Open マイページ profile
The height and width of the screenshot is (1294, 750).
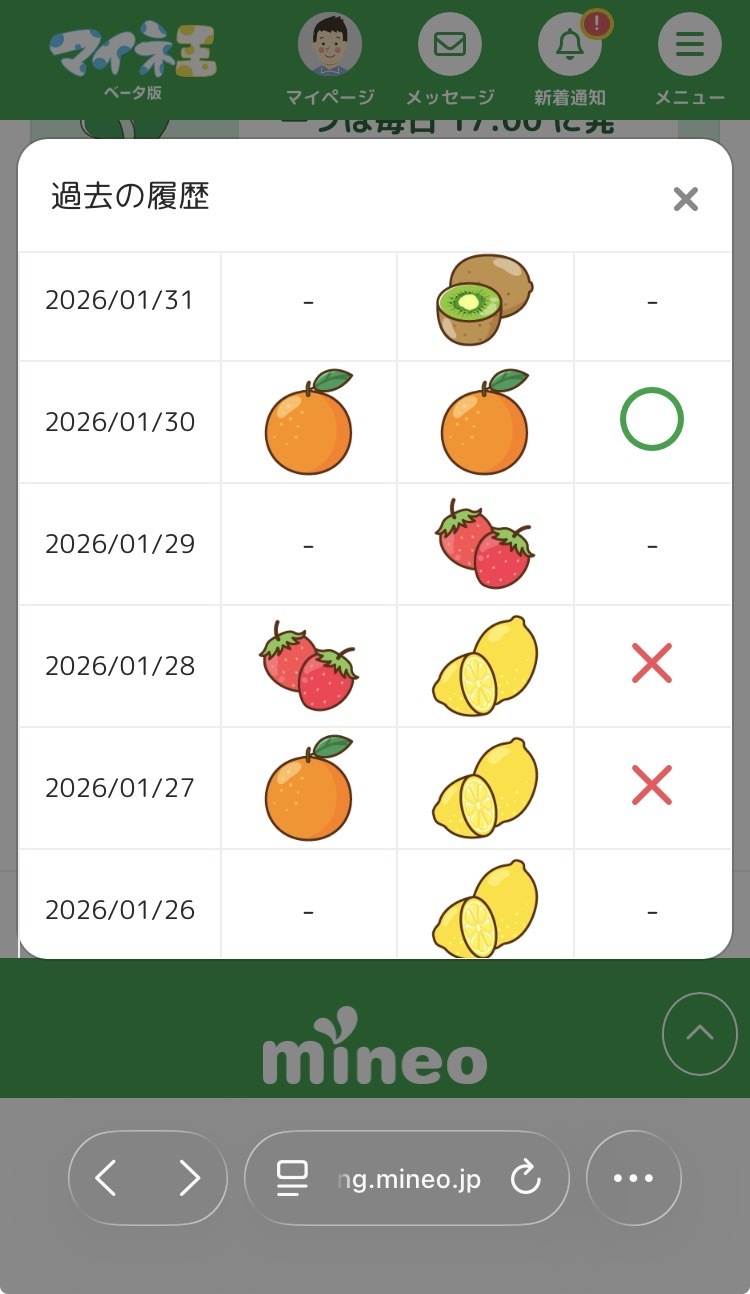point(330,59)
